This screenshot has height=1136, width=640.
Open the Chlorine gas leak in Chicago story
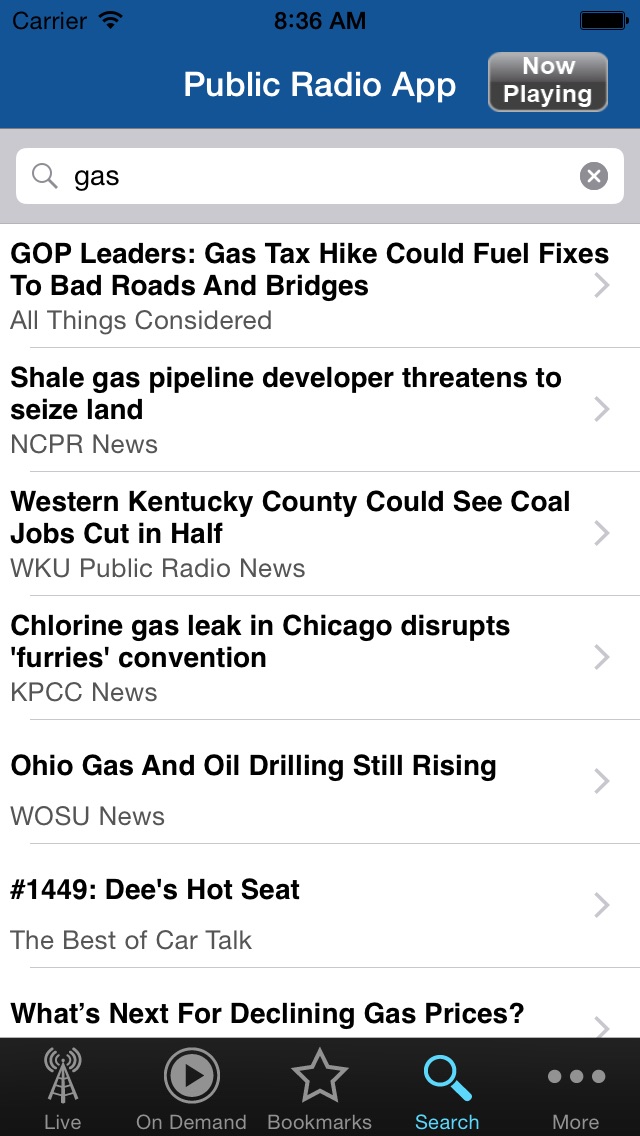(x=310, y=658)
